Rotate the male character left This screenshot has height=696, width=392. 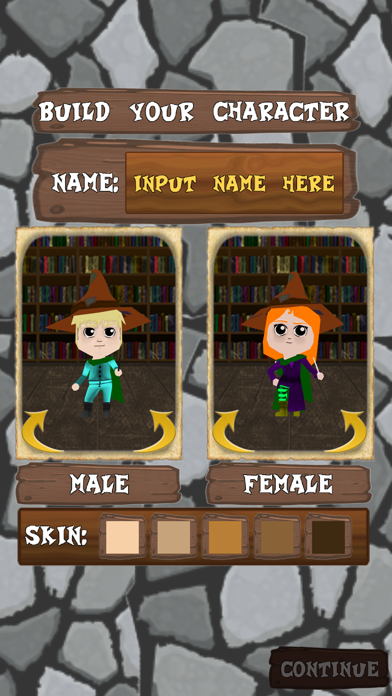[38, 430]
